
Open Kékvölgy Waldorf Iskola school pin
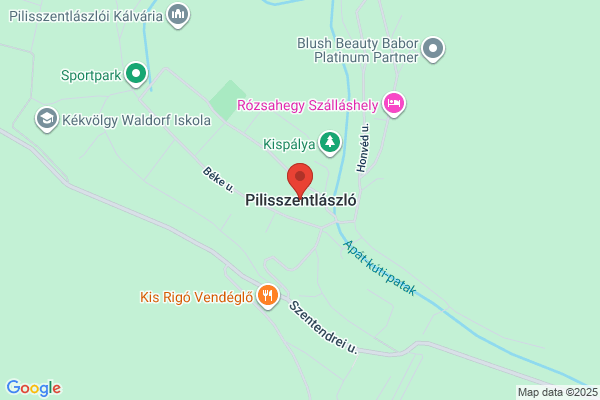[47, 119]
